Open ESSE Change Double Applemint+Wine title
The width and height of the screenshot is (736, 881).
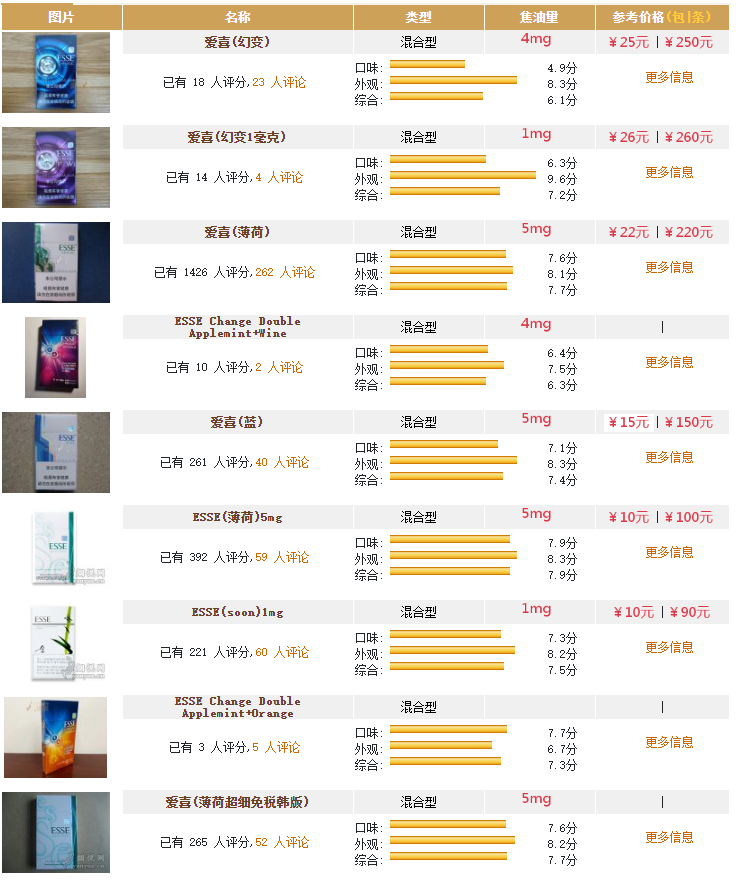237,327
